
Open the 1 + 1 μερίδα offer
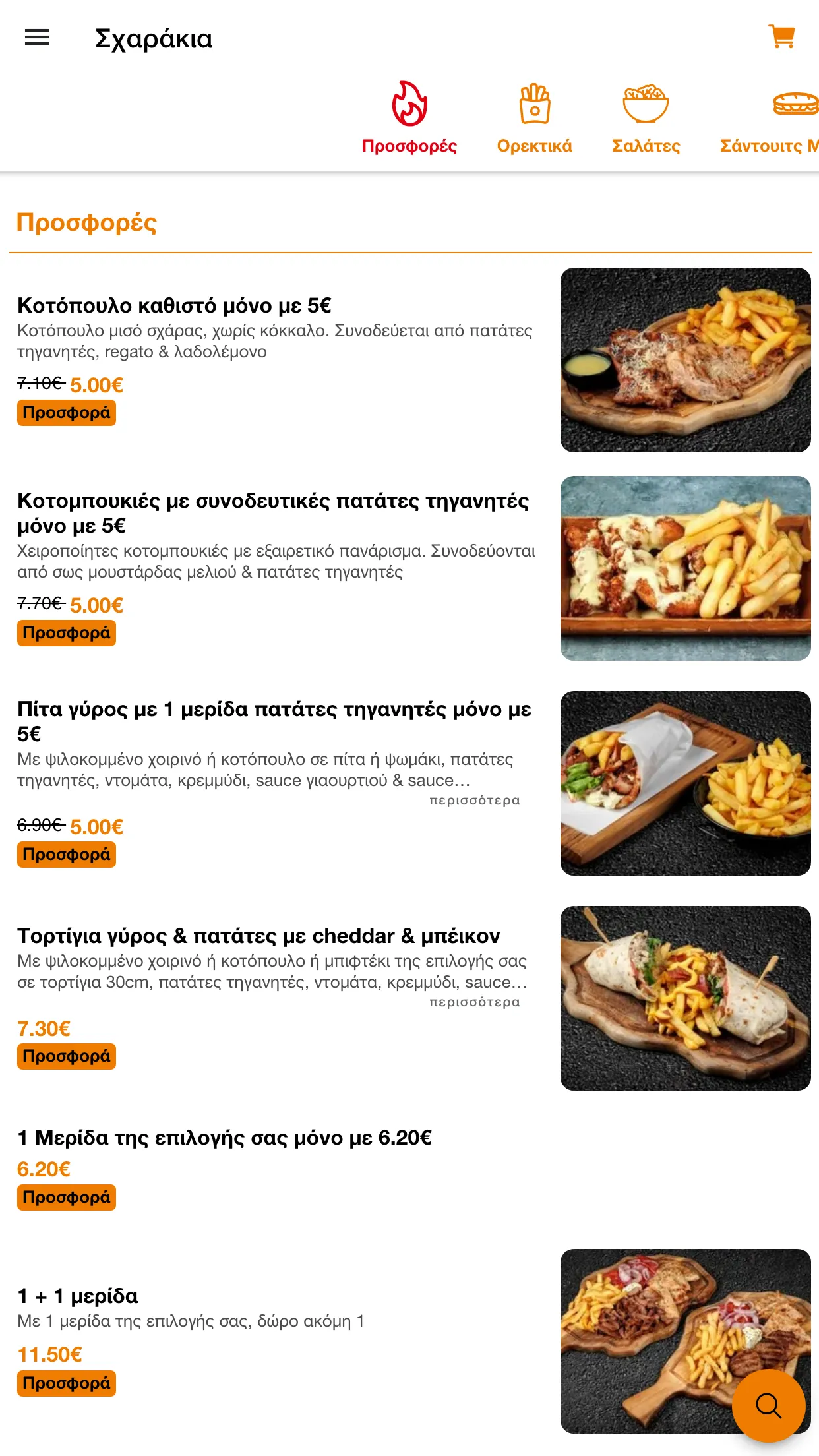pyautogui.click(x=78, y=1296)
